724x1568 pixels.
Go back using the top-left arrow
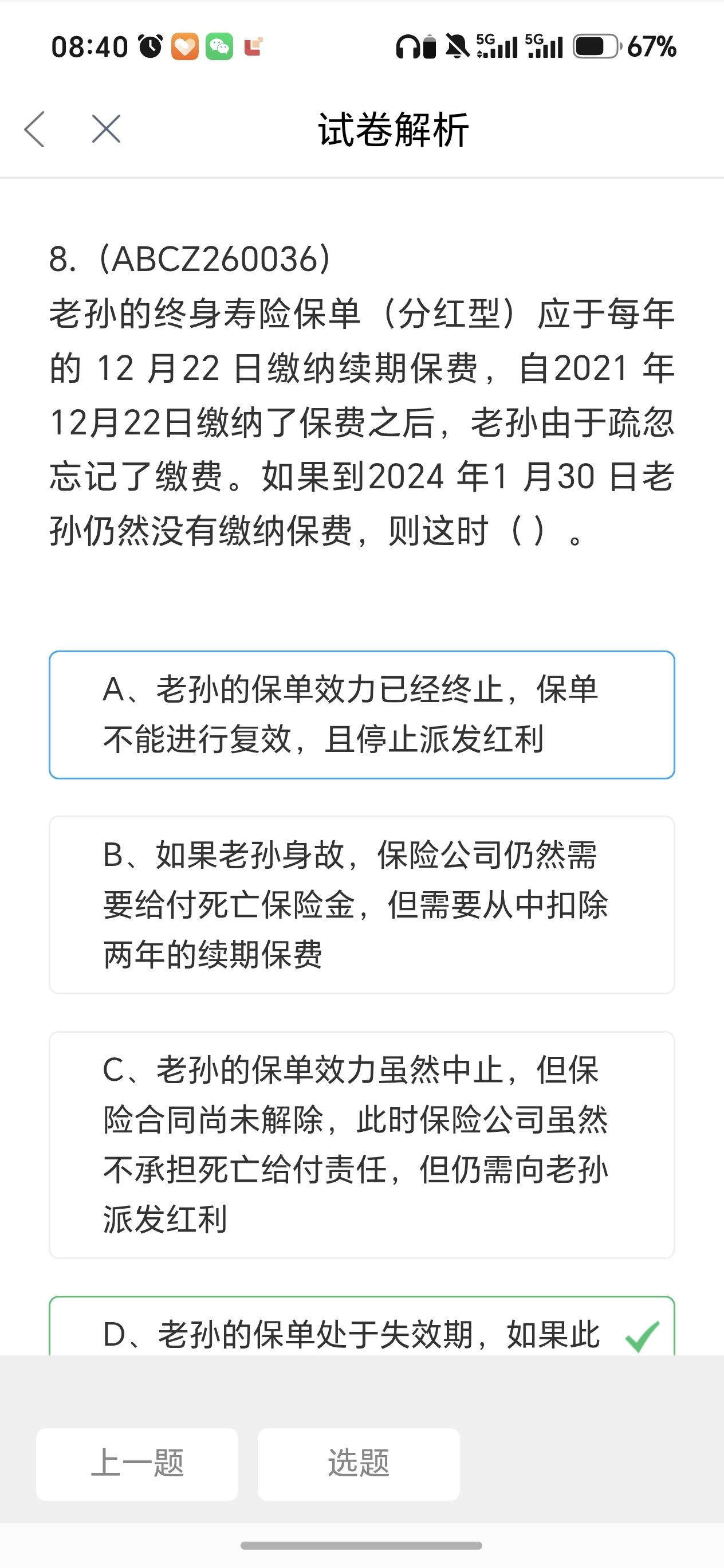point(34,129)
